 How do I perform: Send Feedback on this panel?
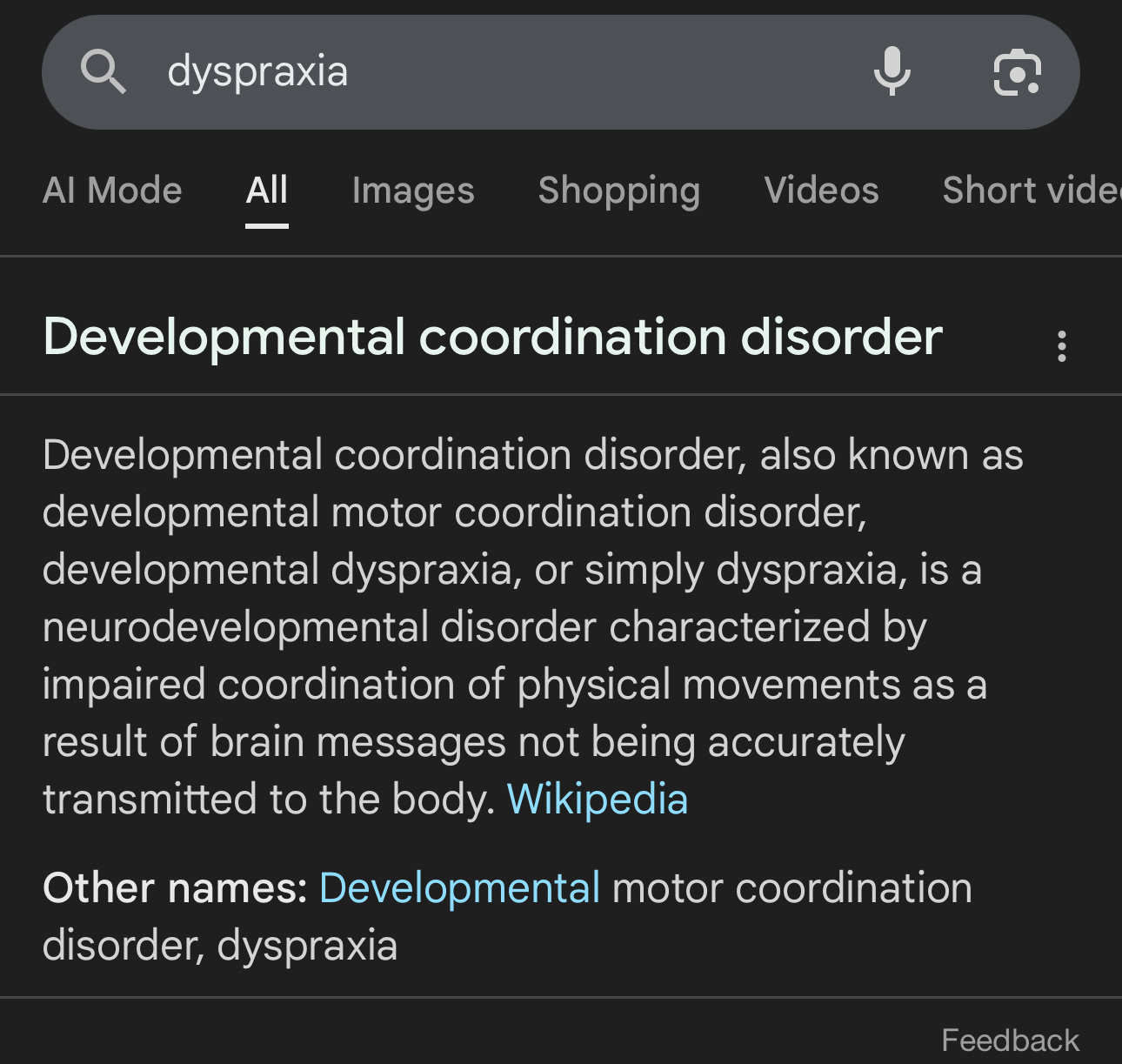(1010, 1040)
